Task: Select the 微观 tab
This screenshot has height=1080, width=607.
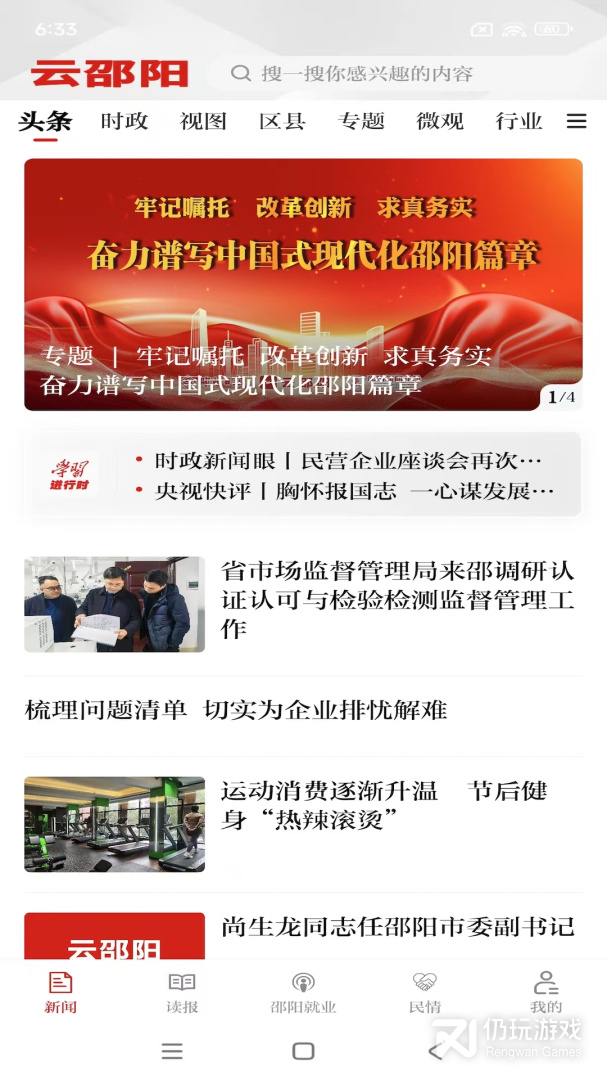Action: pyautogui.click(x=440, y=122)
